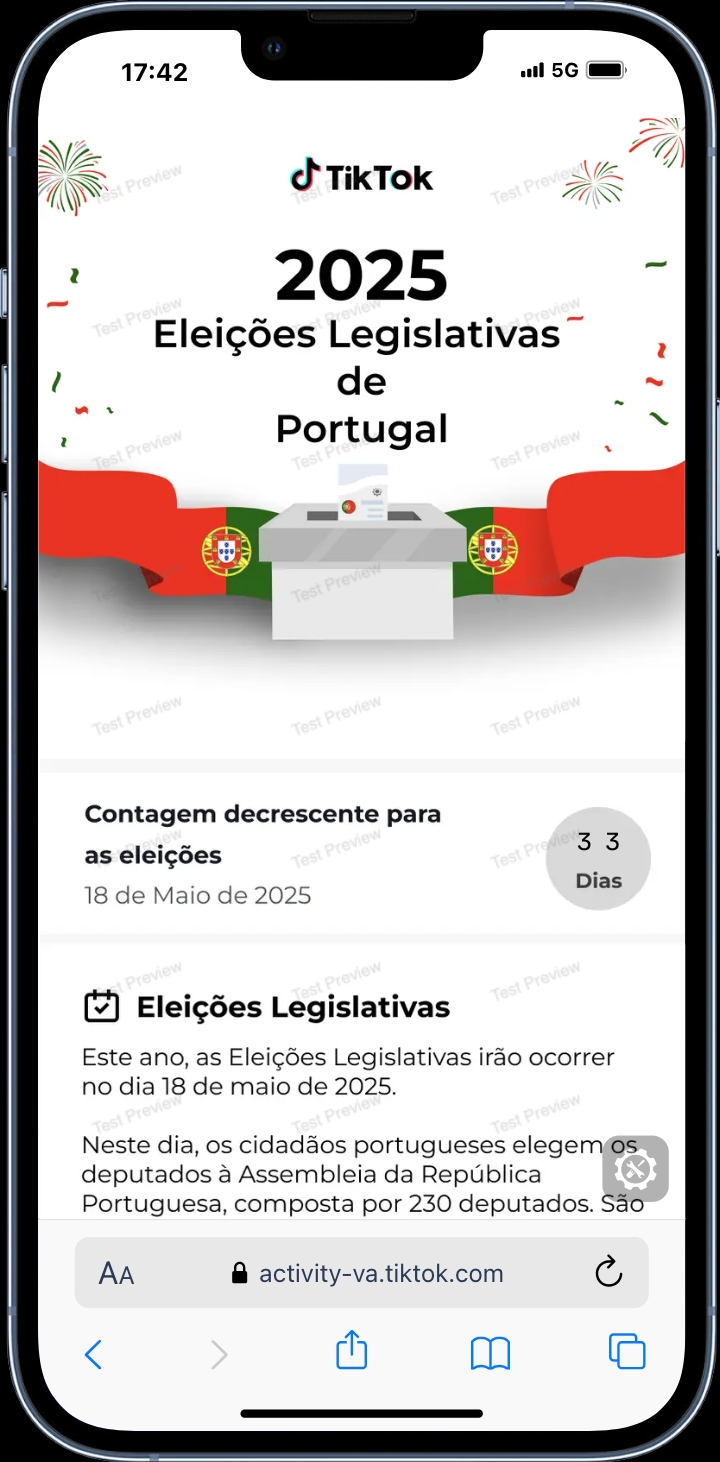Open Safari bookmarks
Image resolution: width=720 pixels, height=1462 pixels.
(490, 1354)
